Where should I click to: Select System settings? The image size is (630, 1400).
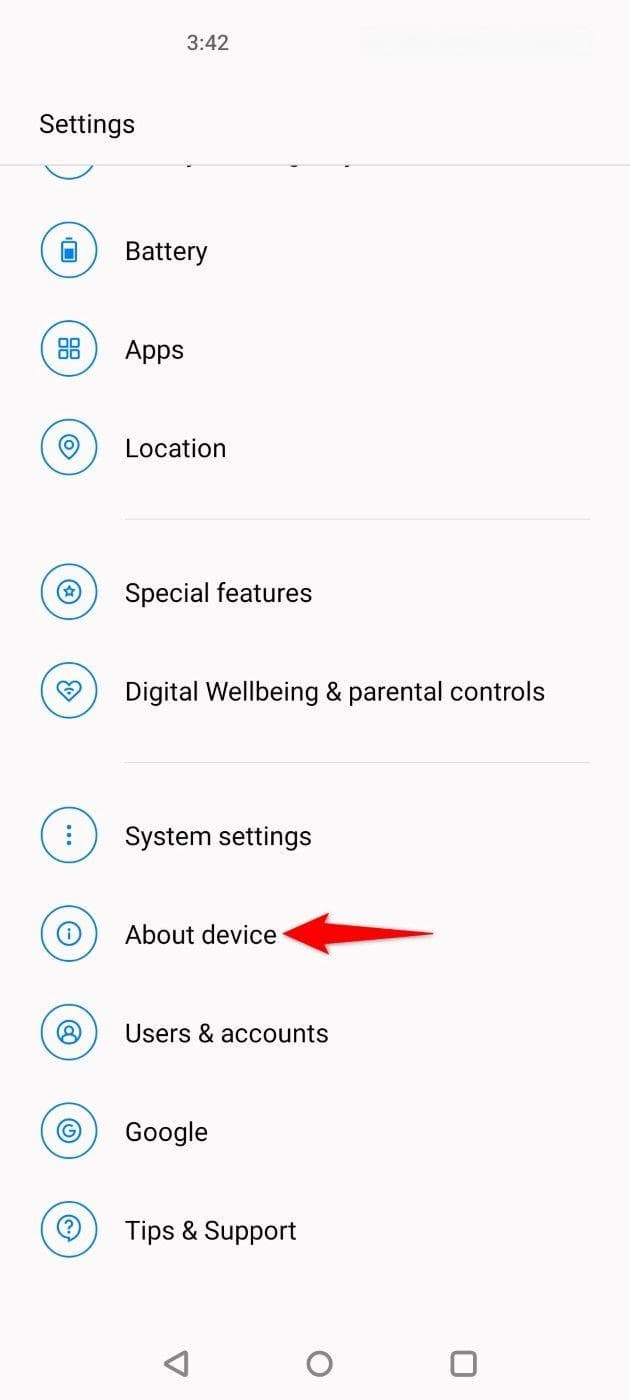click(218, 836)
